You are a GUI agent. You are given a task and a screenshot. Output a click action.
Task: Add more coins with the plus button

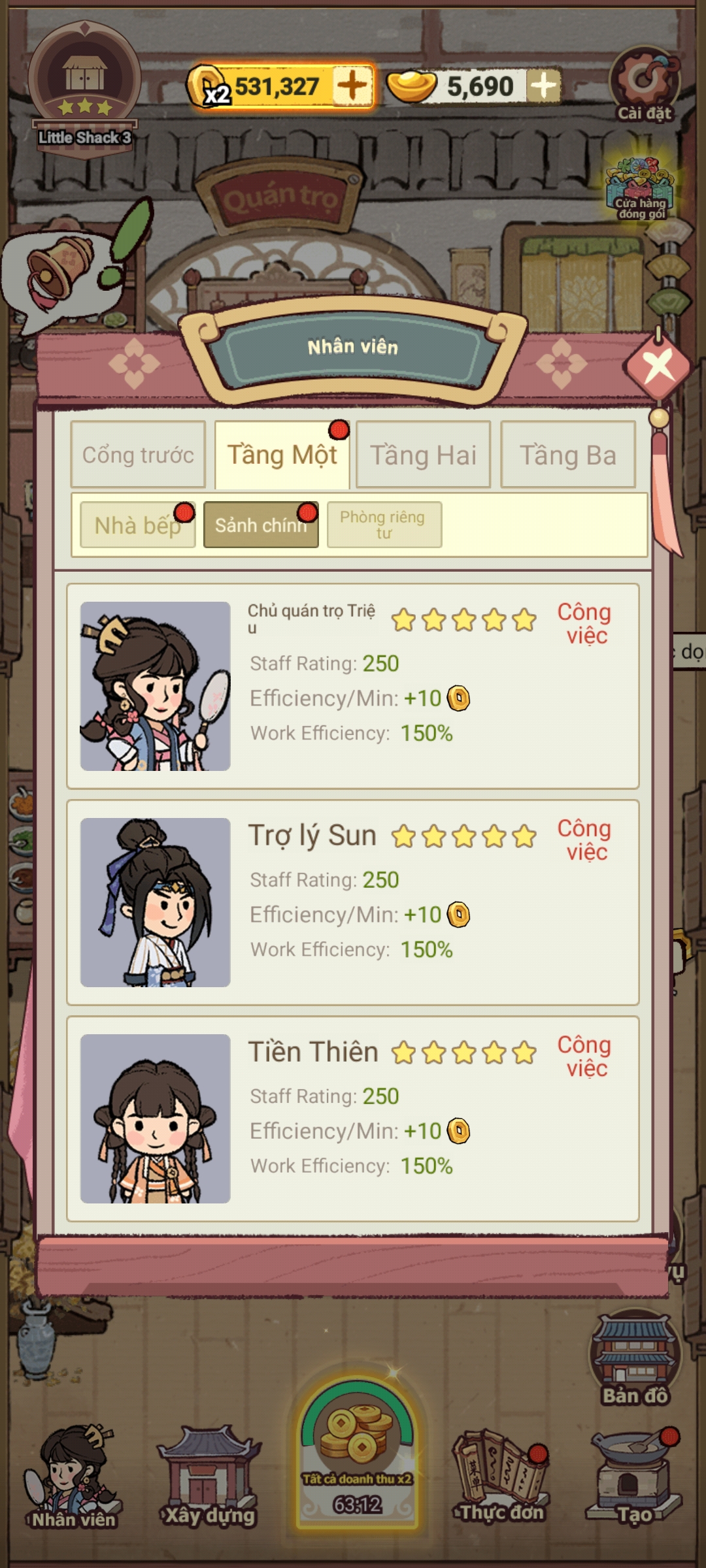[x=352, y=86]
